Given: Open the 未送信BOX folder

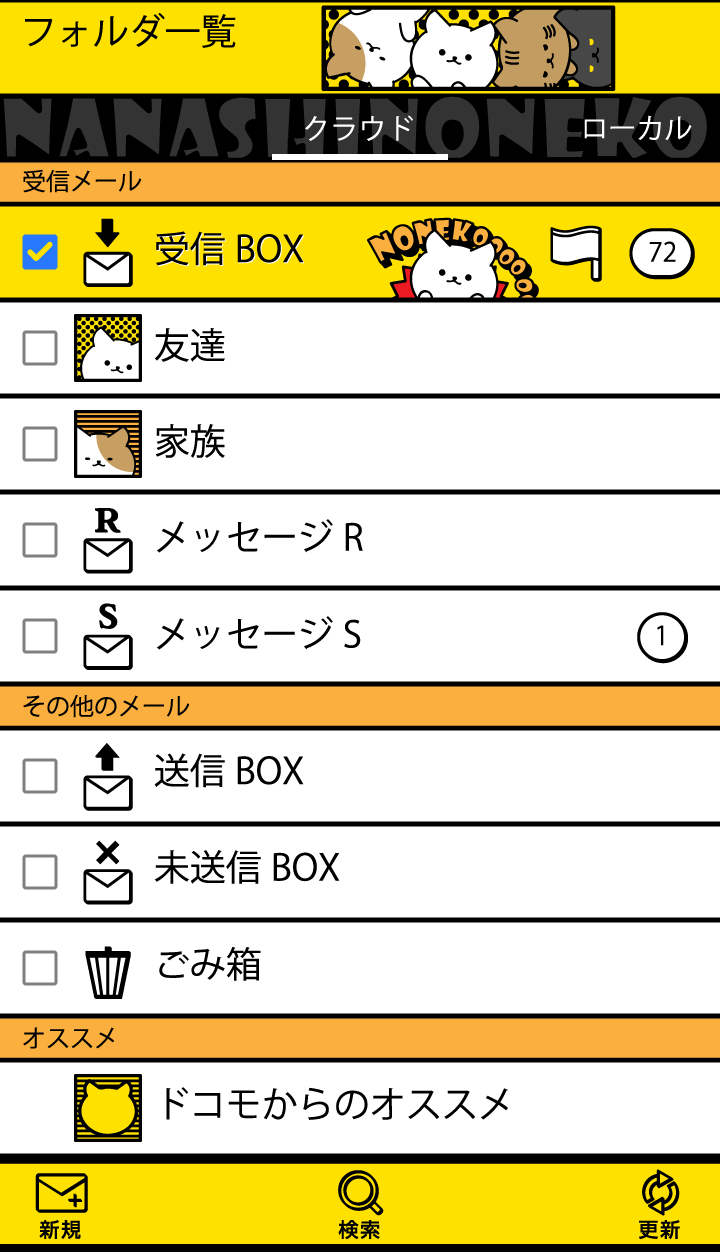Looking at the screenshot, I should [x=247, y=868].
